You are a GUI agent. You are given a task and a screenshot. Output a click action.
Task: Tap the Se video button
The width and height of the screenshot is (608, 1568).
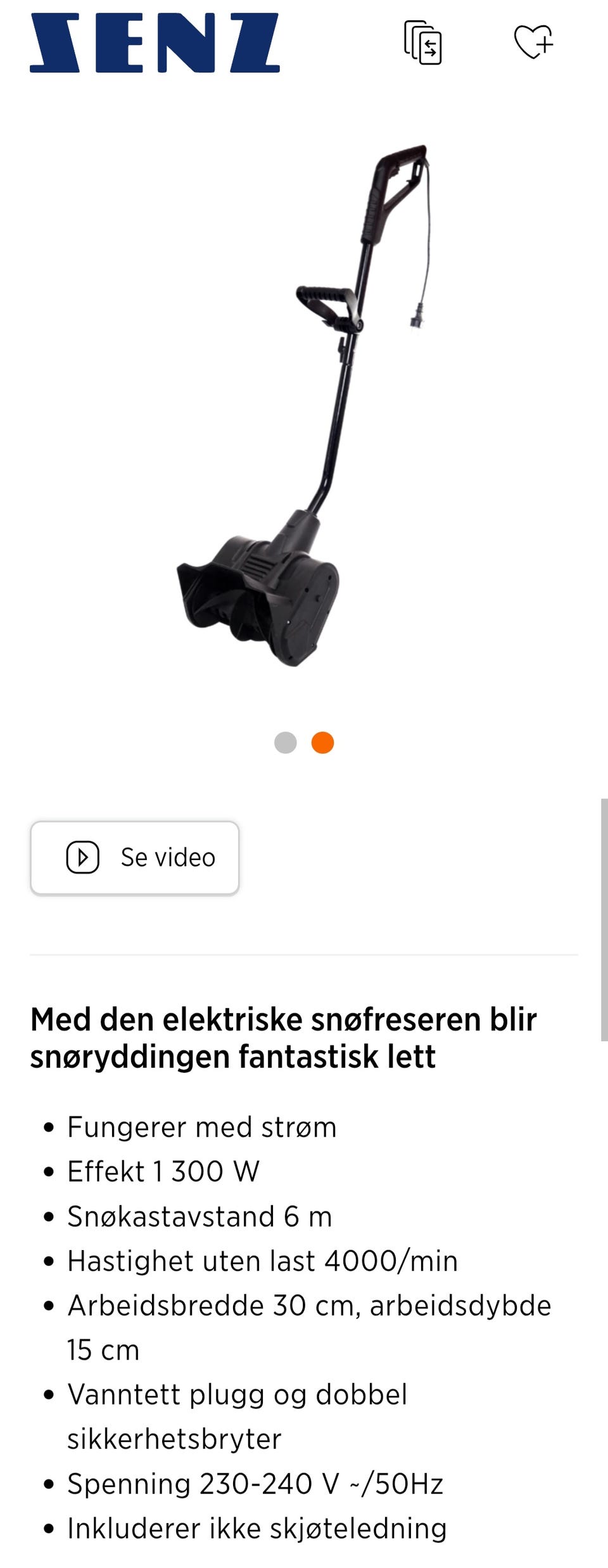[135, 857]
